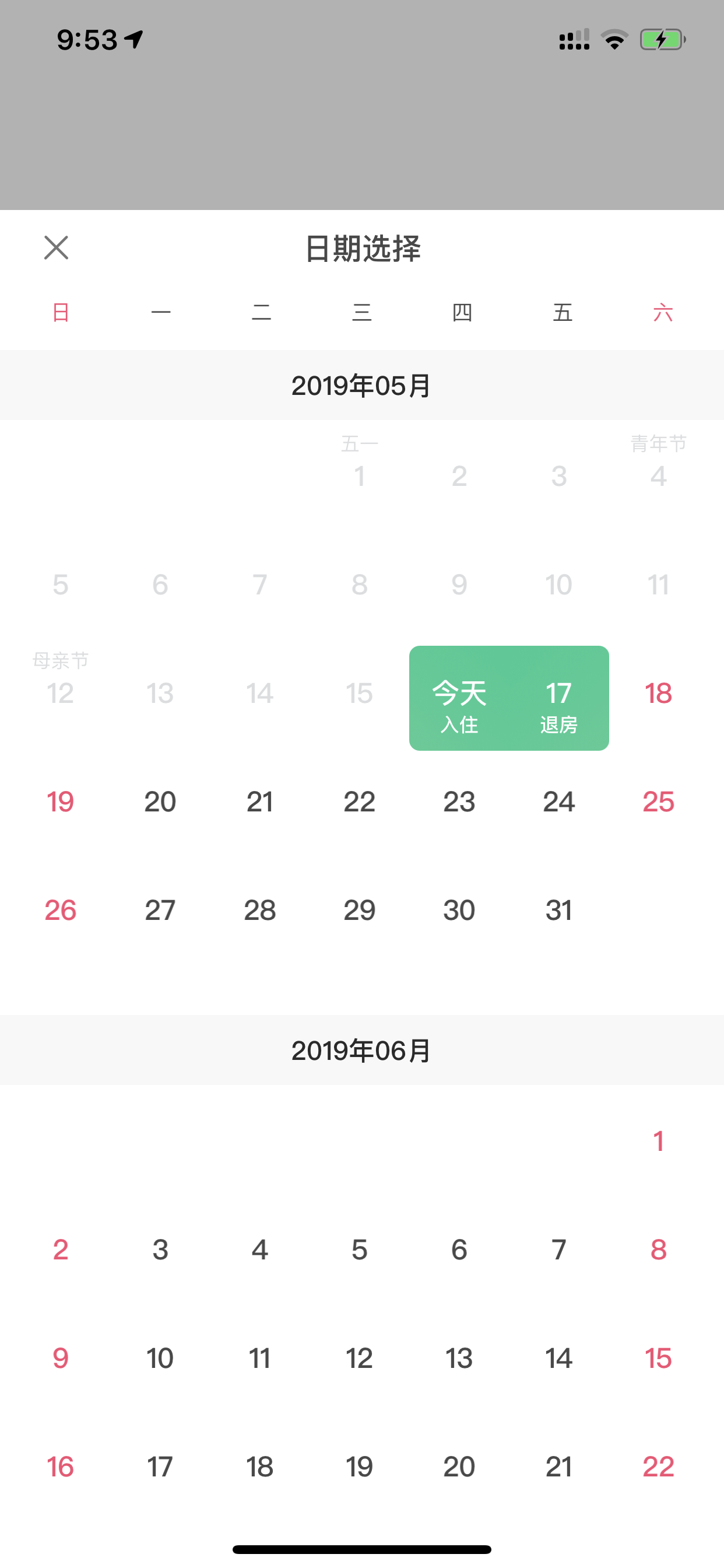Tap June 15 in the calendar

pos(658,1358)
